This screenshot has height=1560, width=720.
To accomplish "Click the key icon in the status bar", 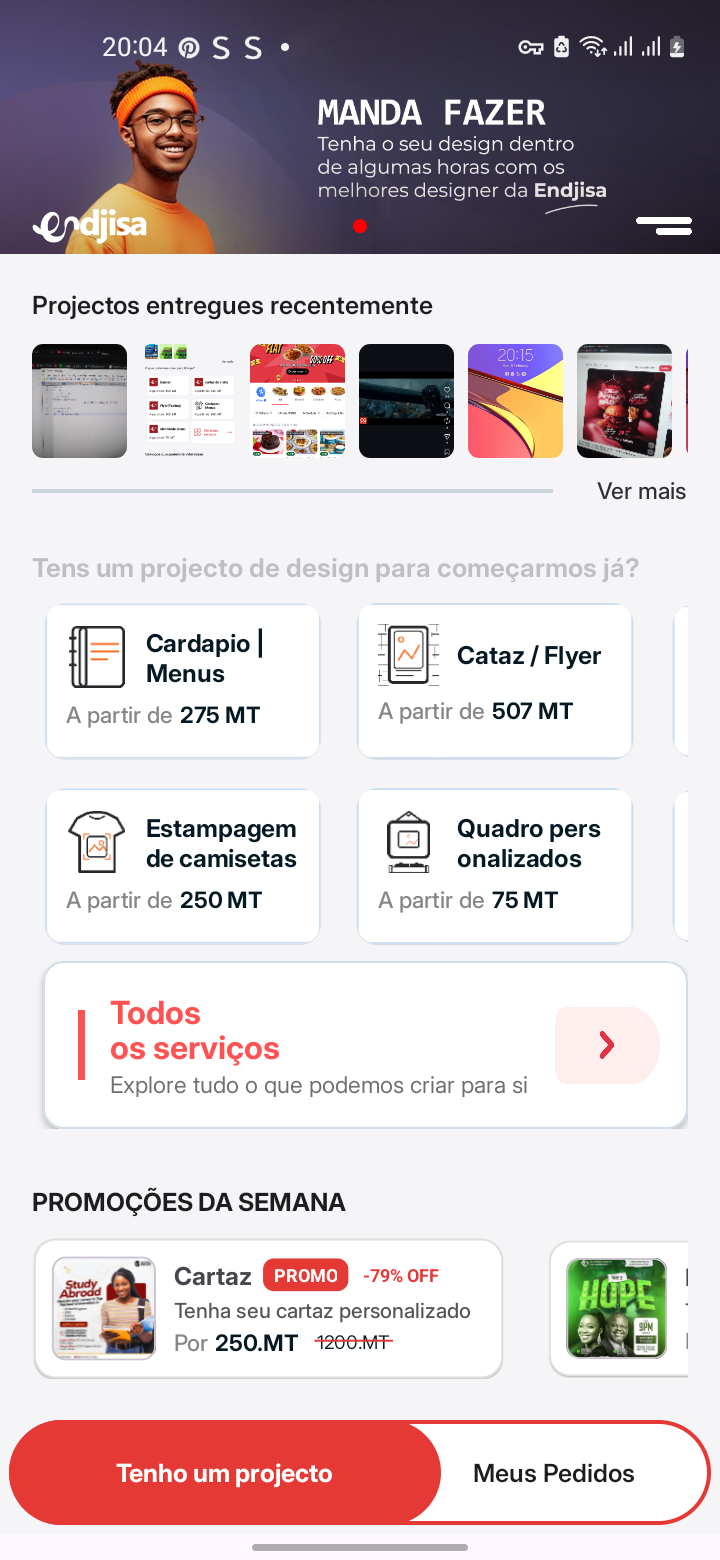I will (530, 46).
